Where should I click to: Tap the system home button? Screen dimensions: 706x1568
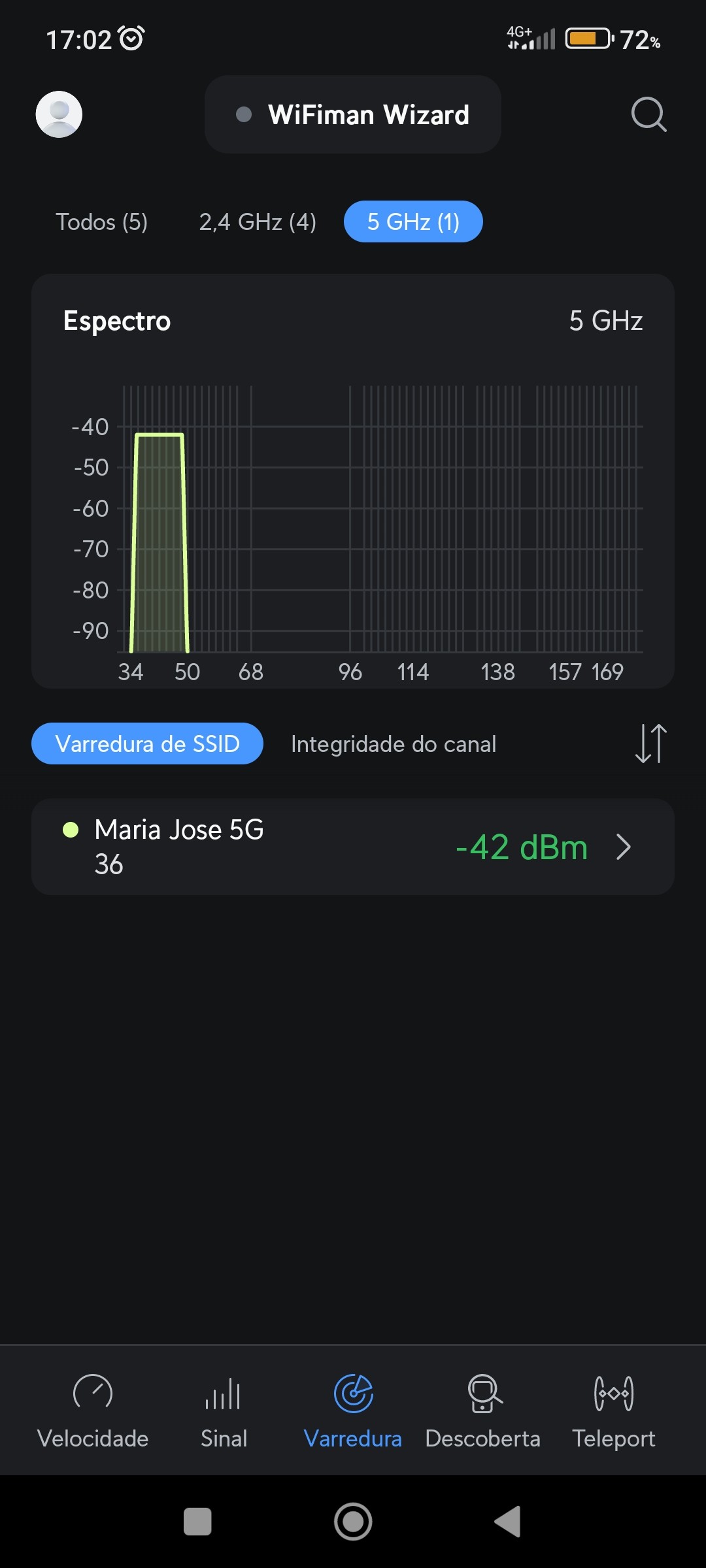[353, 1522]
